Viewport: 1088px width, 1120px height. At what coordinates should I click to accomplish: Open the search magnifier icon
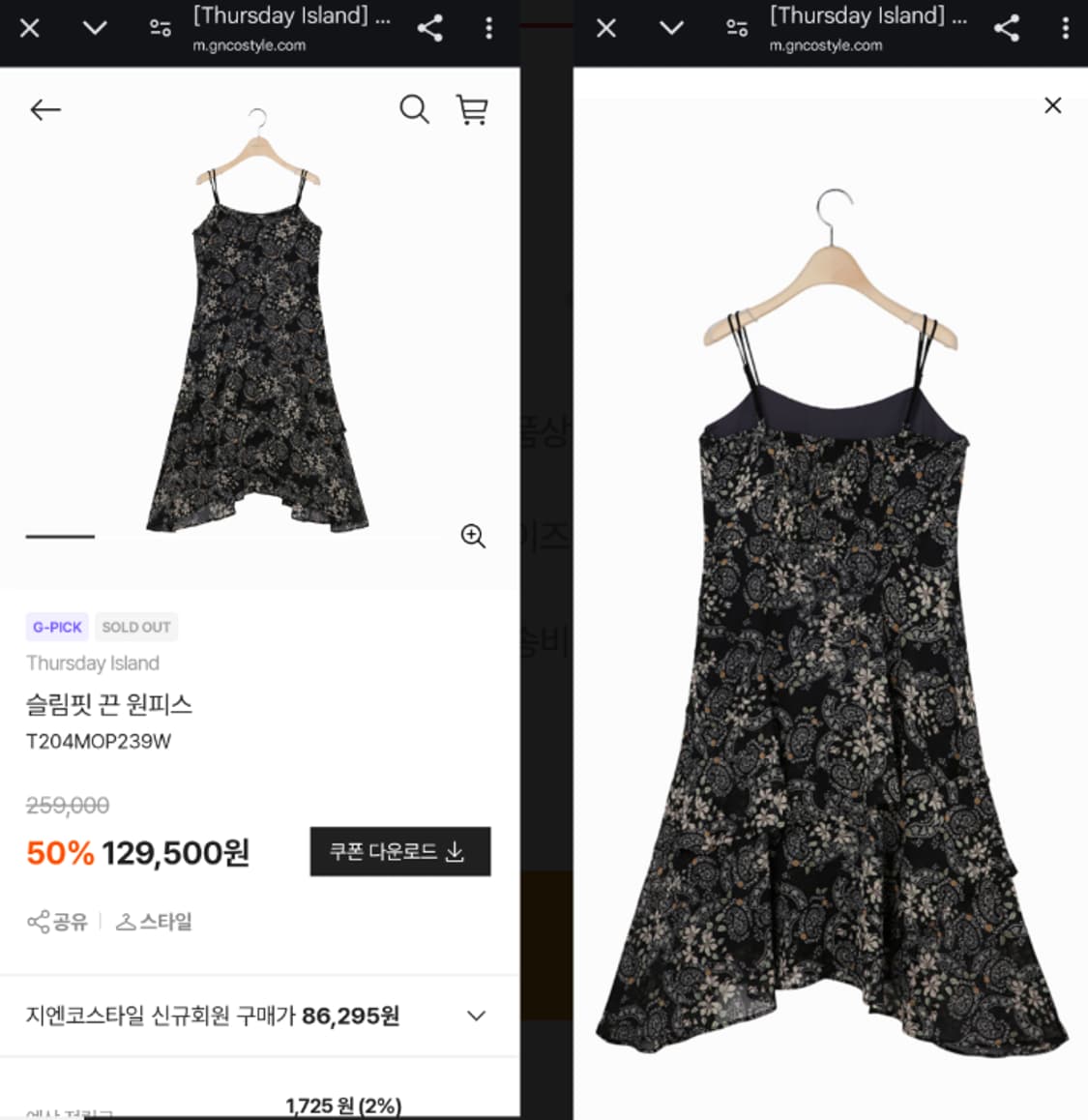pos(415,109)
